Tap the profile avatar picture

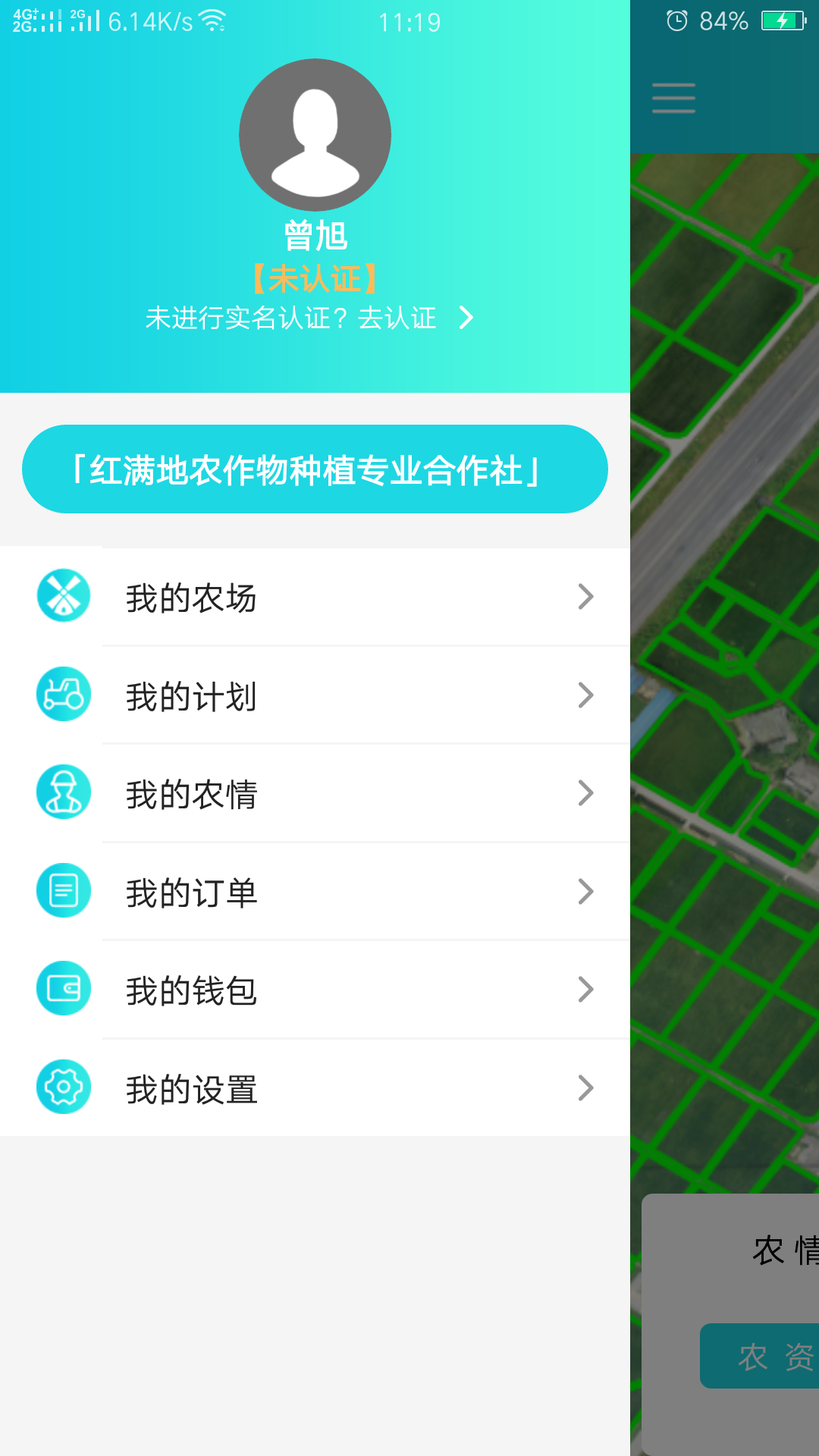pos(315,135)
